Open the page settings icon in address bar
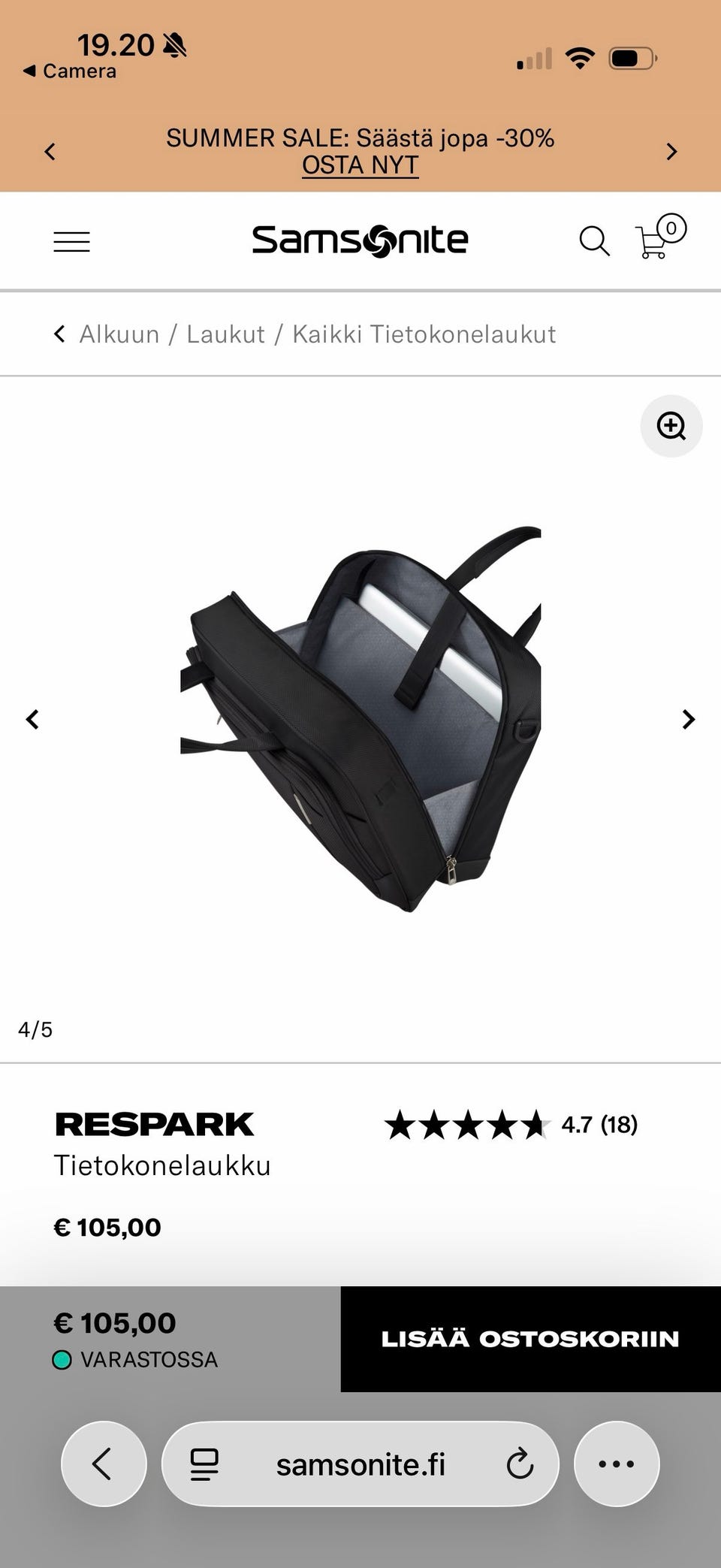721x1568 pixels. click(204, 1464)
